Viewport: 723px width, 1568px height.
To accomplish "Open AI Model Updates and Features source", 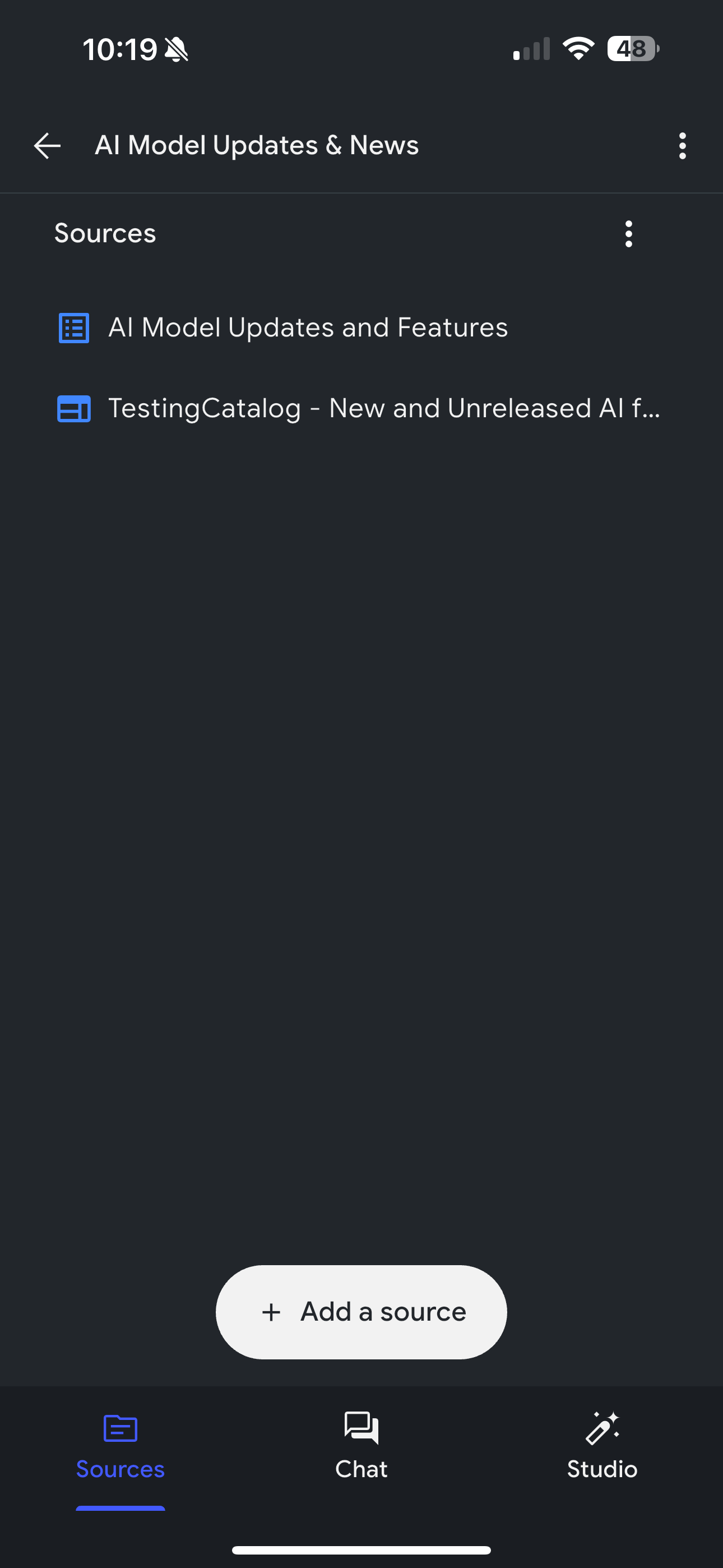I will click(x=307, y=328).
